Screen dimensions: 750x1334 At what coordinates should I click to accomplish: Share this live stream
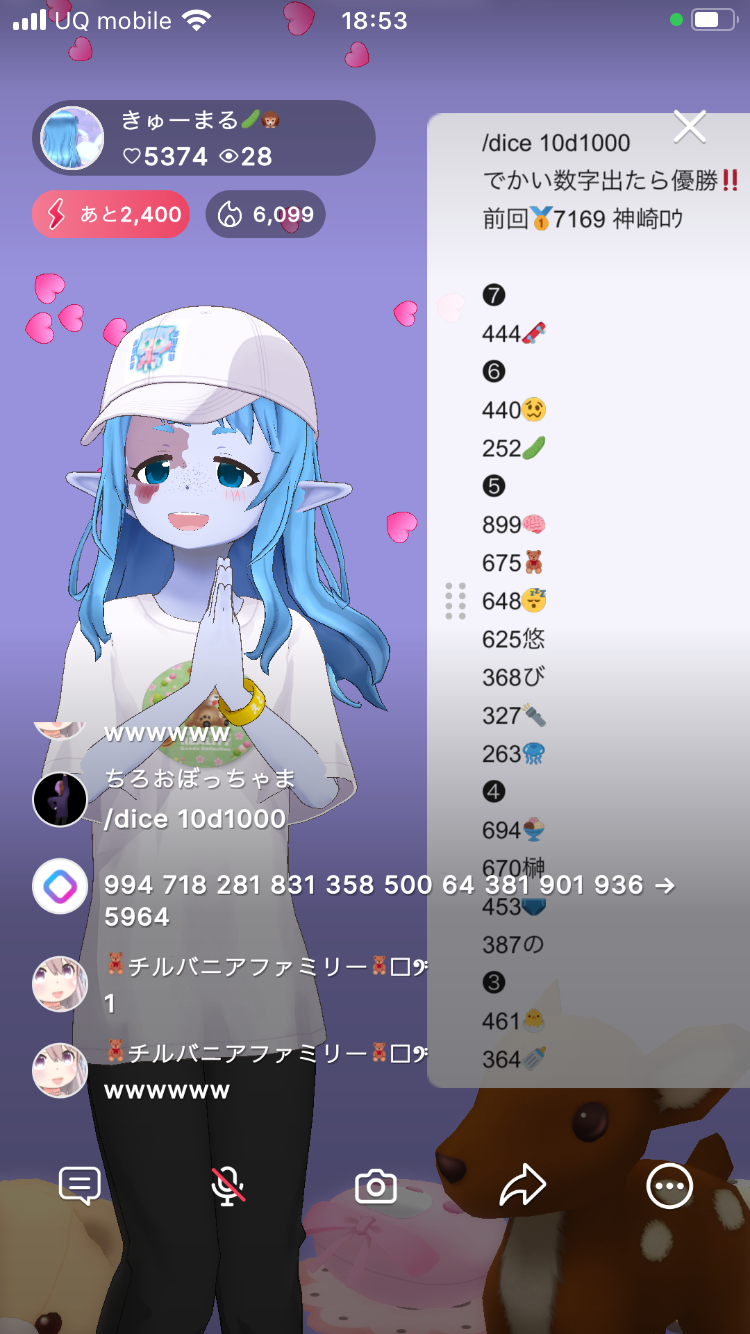click(522, 1186)
